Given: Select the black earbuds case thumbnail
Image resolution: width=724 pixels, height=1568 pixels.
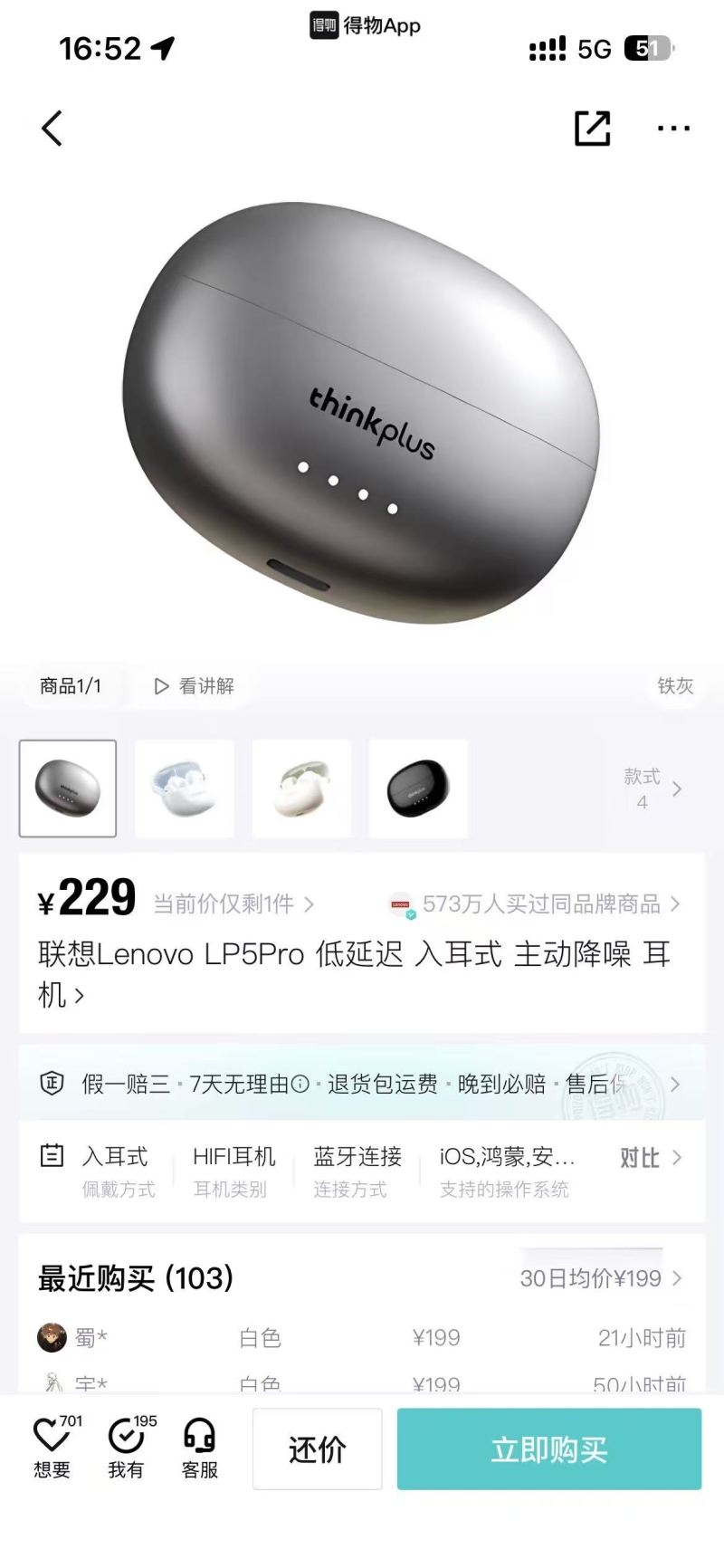Looking at the screenshot, I should coord(418,789).
